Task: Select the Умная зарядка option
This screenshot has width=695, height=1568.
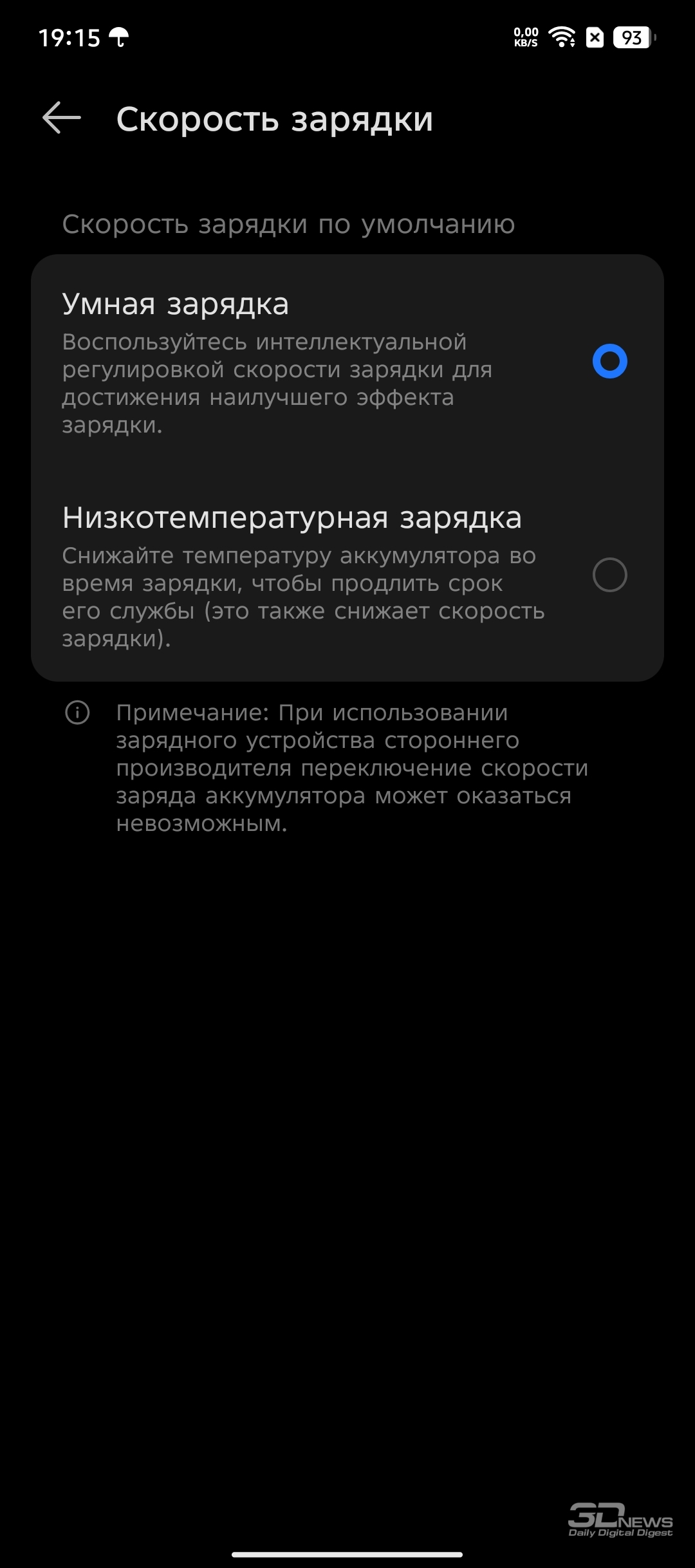Action: 347,362
